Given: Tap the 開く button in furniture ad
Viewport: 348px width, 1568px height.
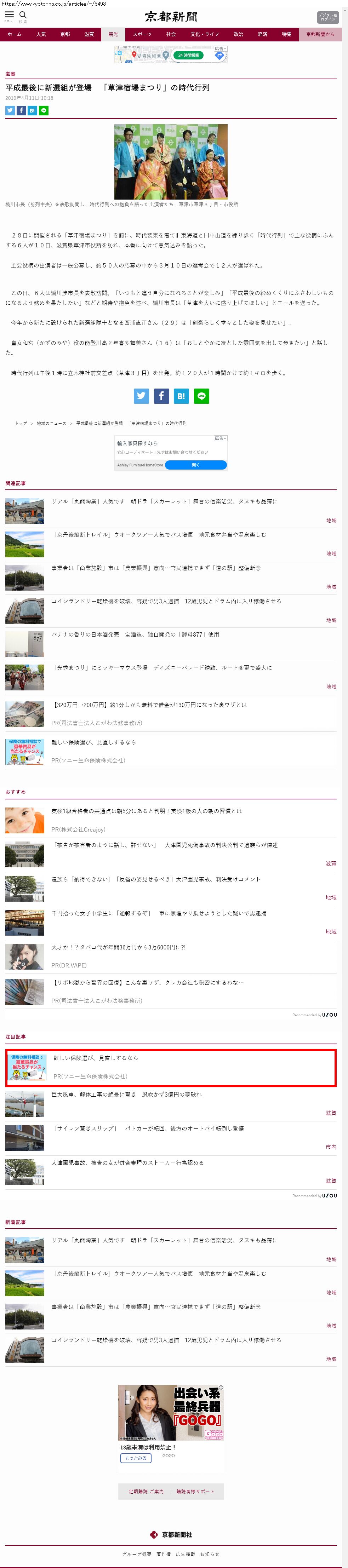Looking at the screenshot, I should point(195,464).
